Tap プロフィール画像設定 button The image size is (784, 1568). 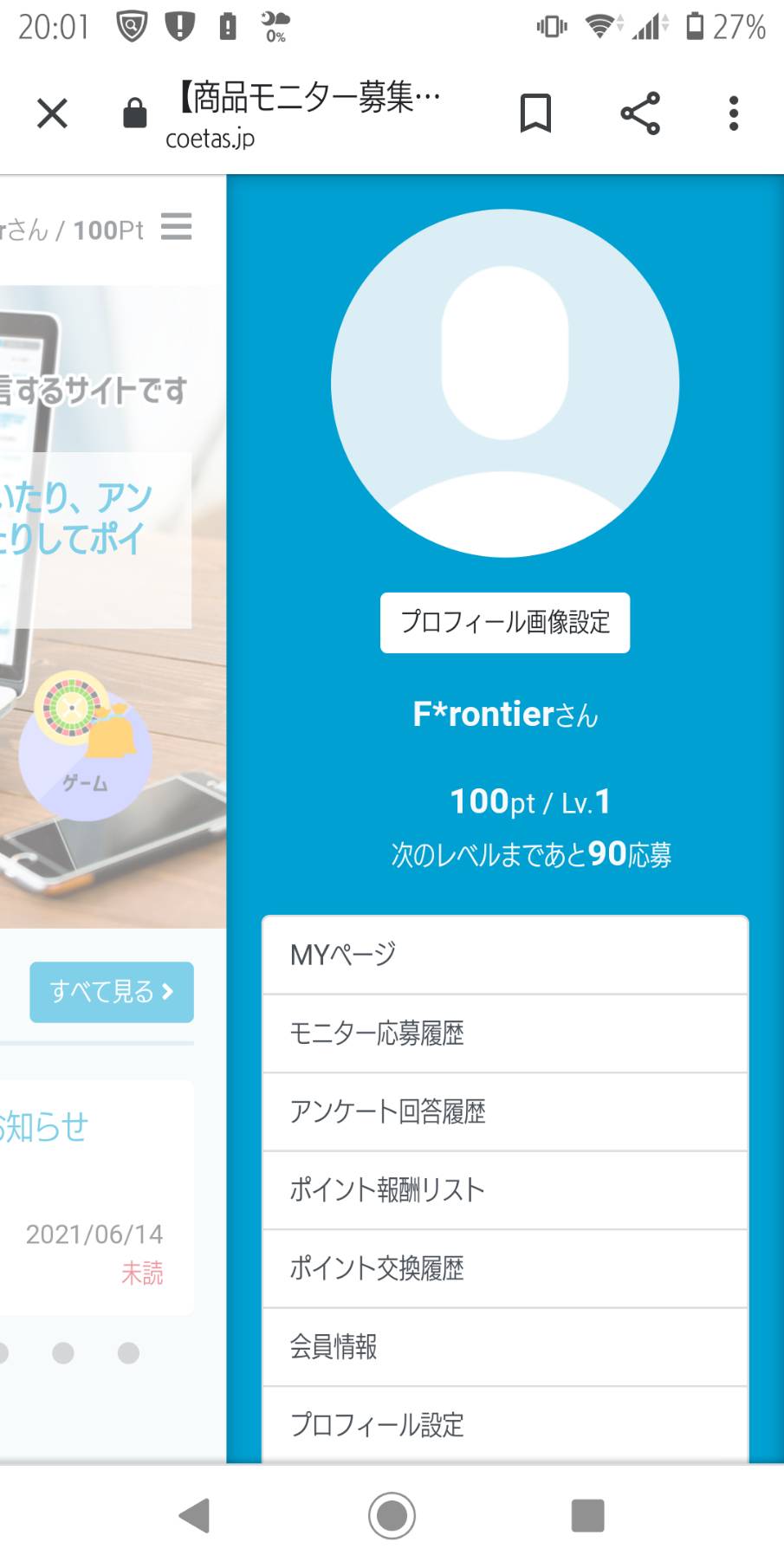point(505,622)
